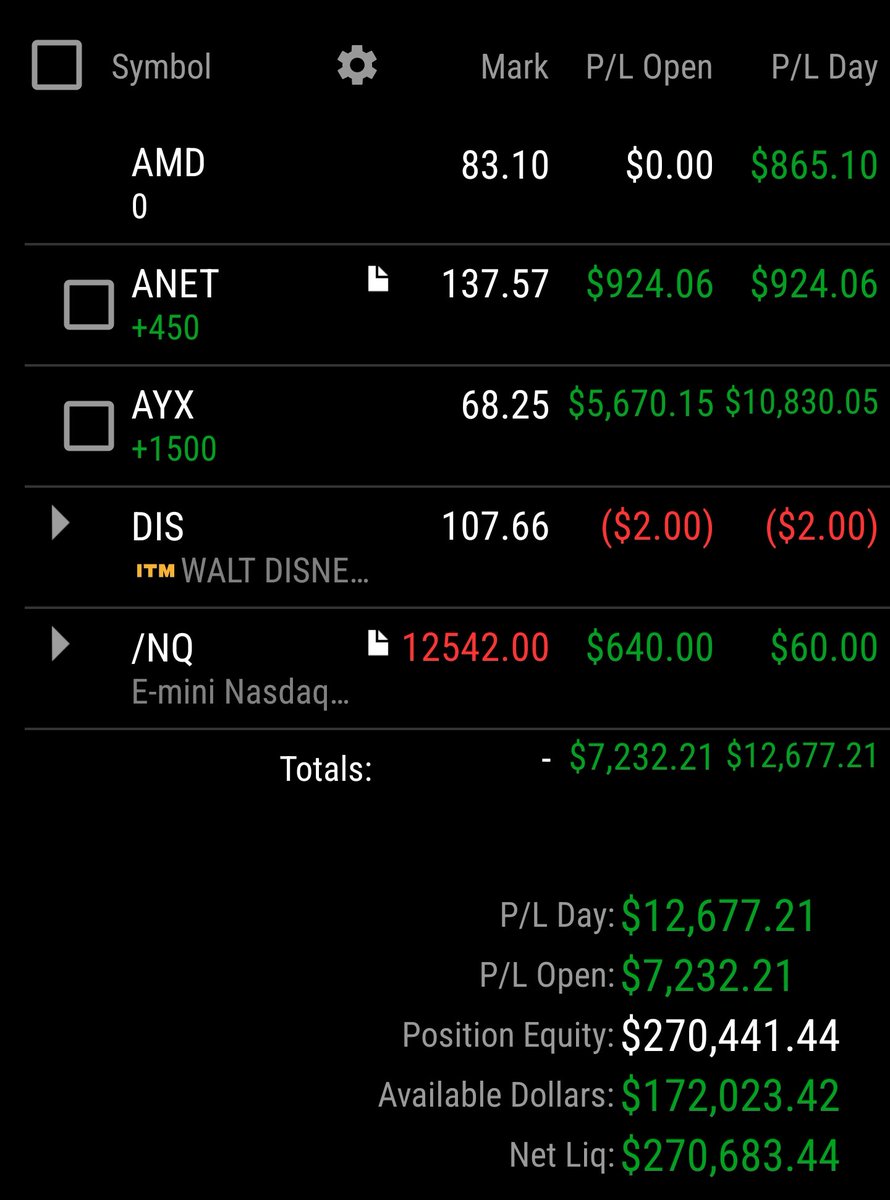Open the note icon on ANET
Viewport: 890px width, 1200px height.
[x=378, y=281]
